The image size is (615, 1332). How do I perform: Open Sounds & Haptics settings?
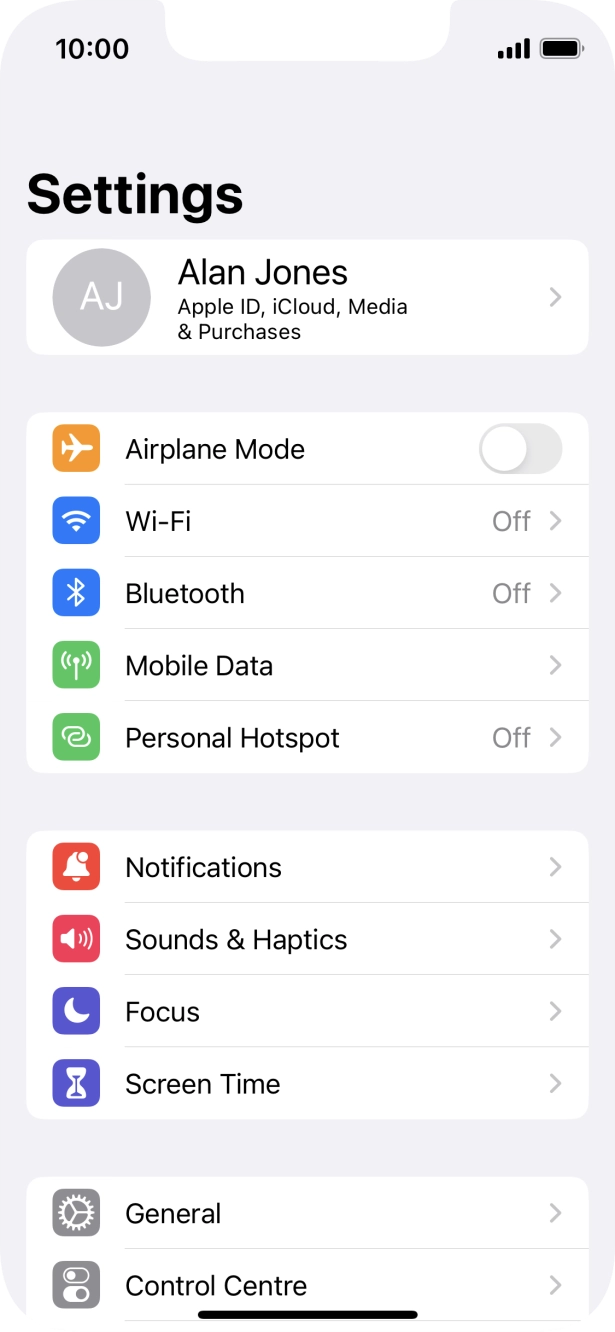pos(306,939)
